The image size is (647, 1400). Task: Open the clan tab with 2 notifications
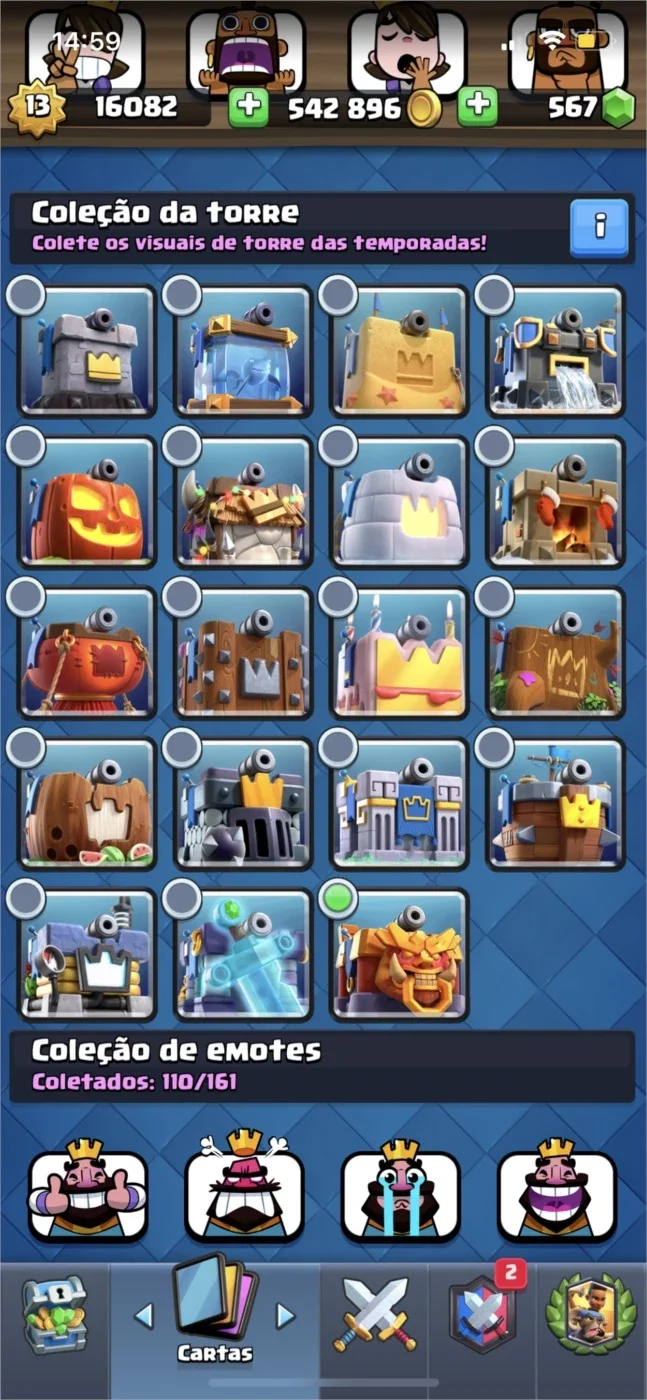point(484,1312)
